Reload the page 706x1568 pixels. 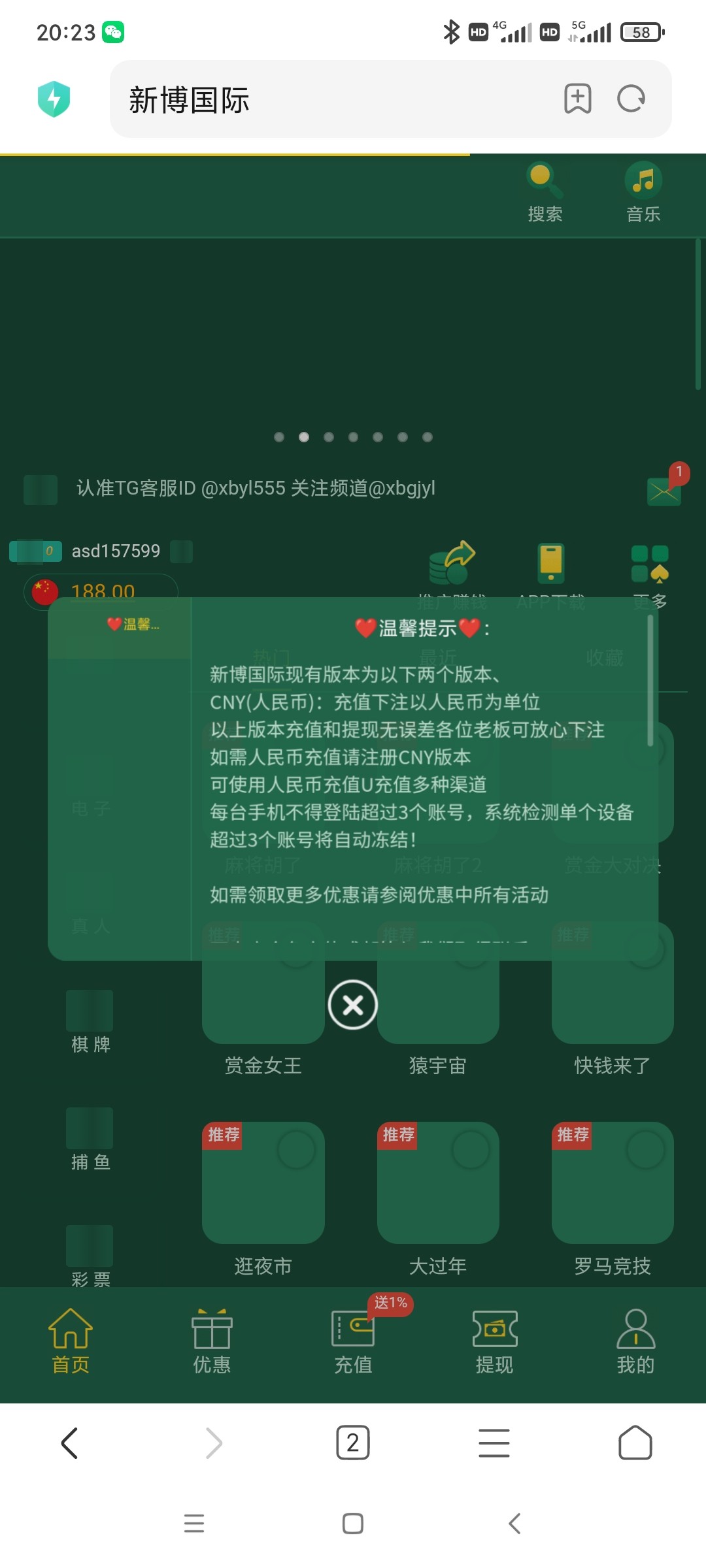pyautogui.click(x=631, y=99)
